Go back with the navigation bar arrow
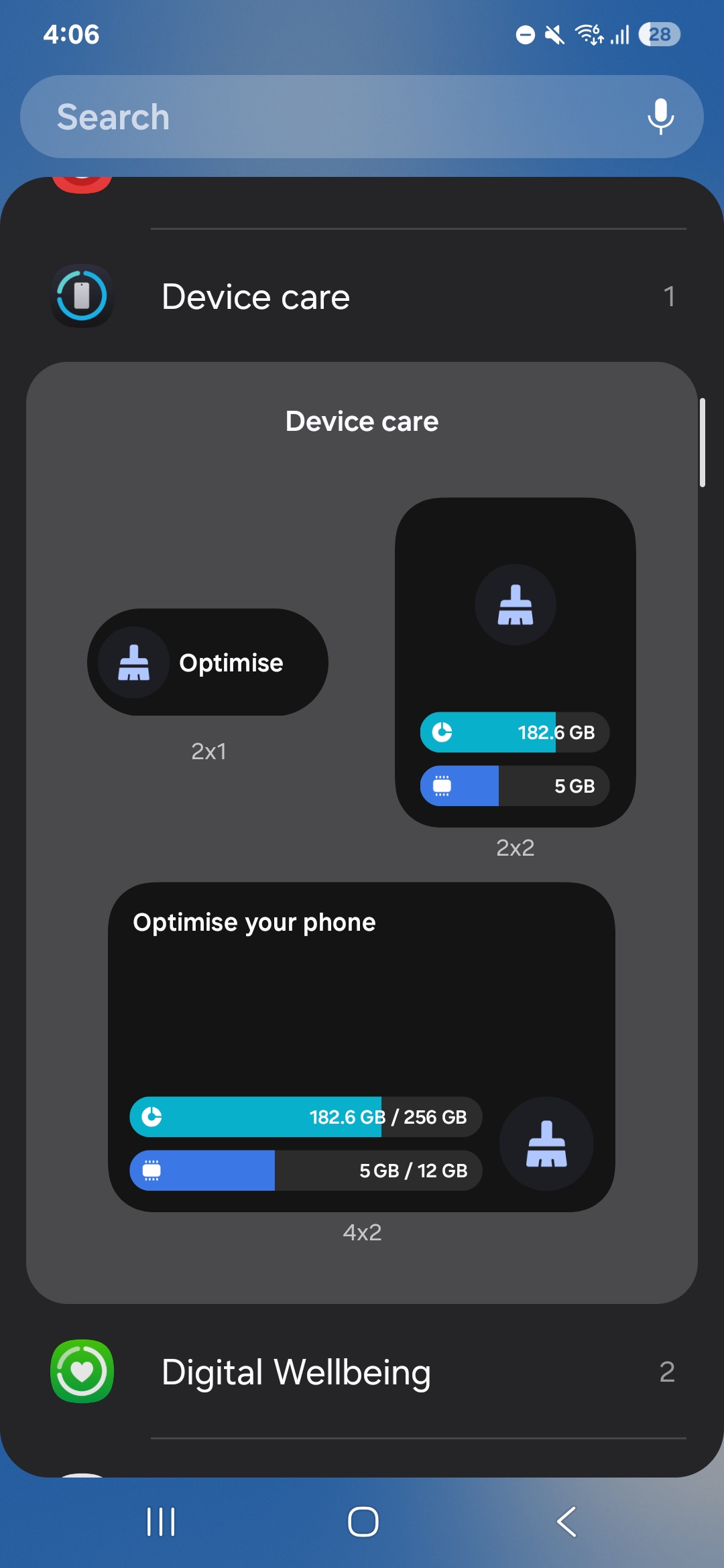 pyautogui.click(x=566, y=1521)
